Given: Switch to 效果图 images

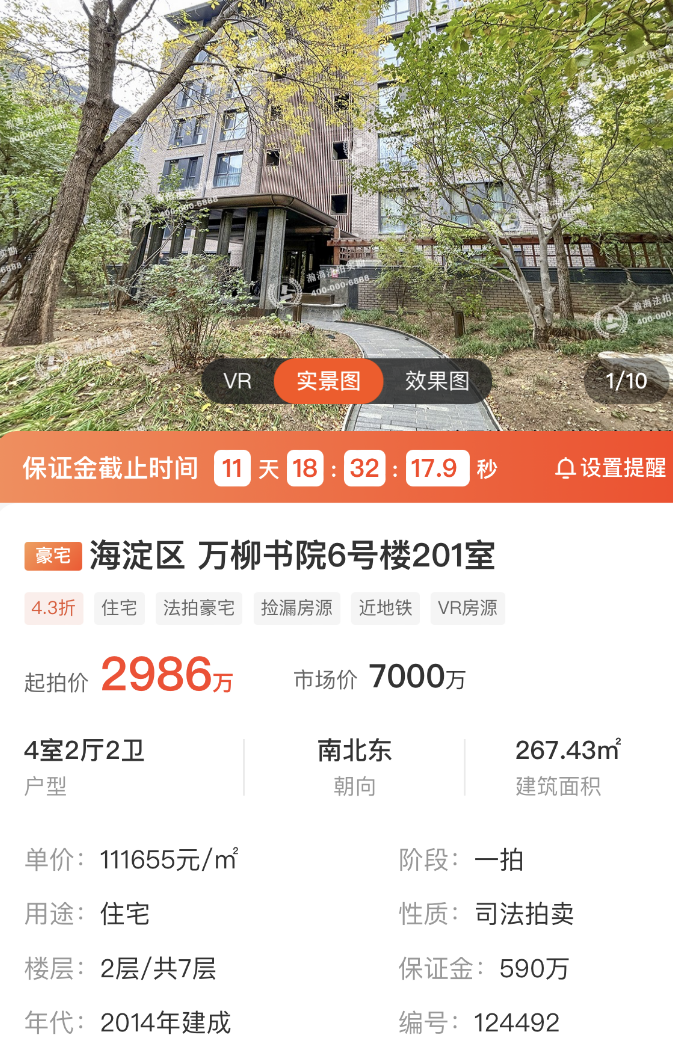Looking at the screenshot, I should point(437,381).
